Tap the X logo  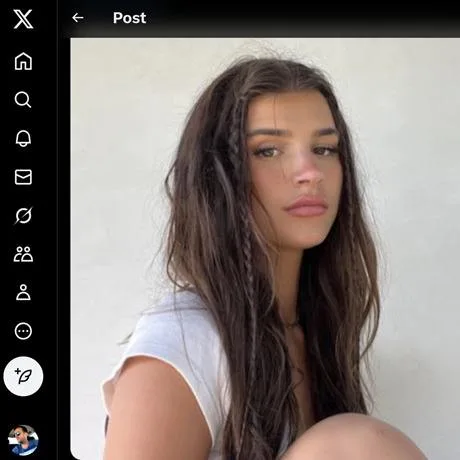pos(23,19)
